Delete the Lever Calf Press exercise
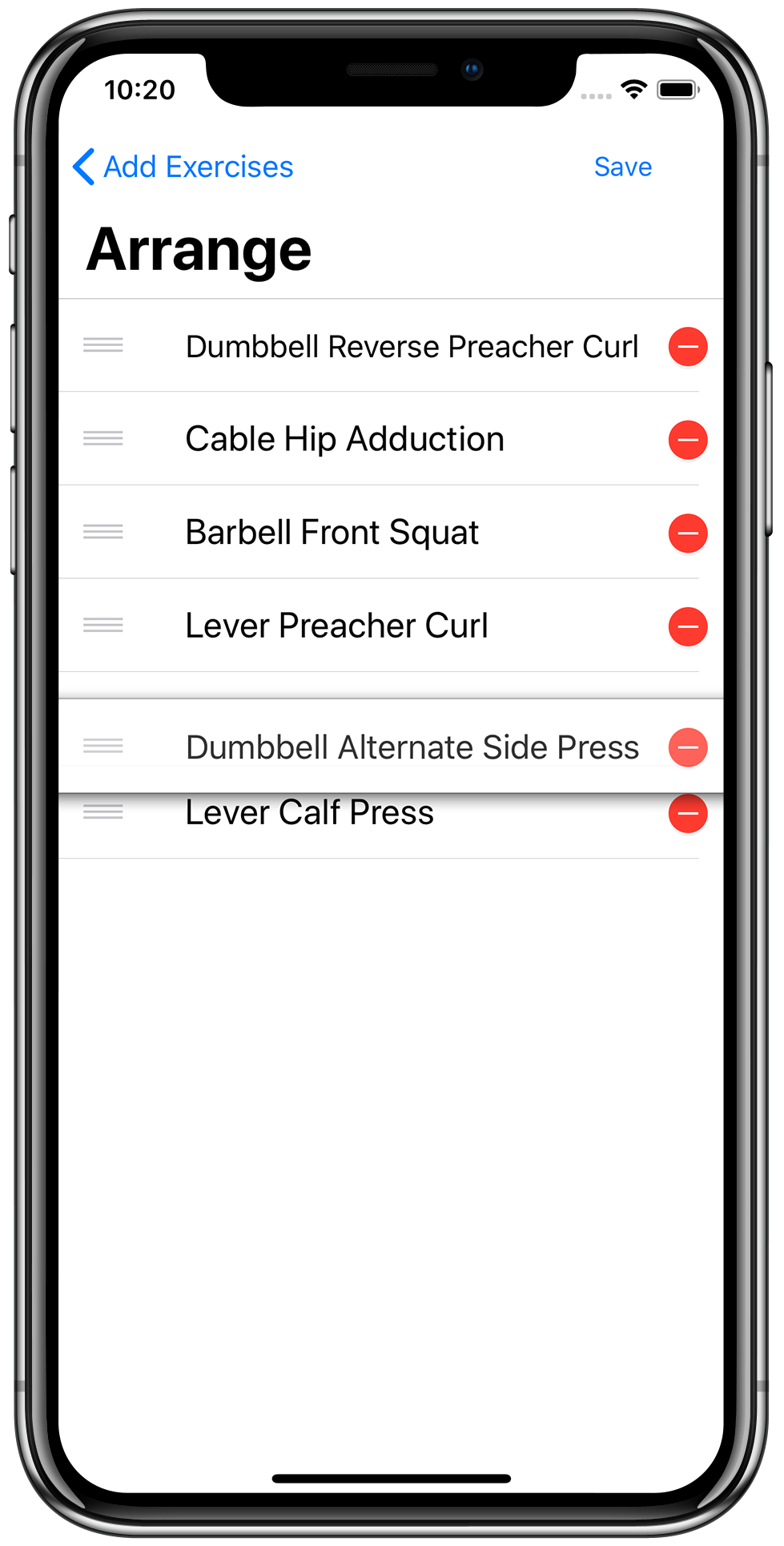This screenshot has height=1546, width=784. click(x=687, y=815)
